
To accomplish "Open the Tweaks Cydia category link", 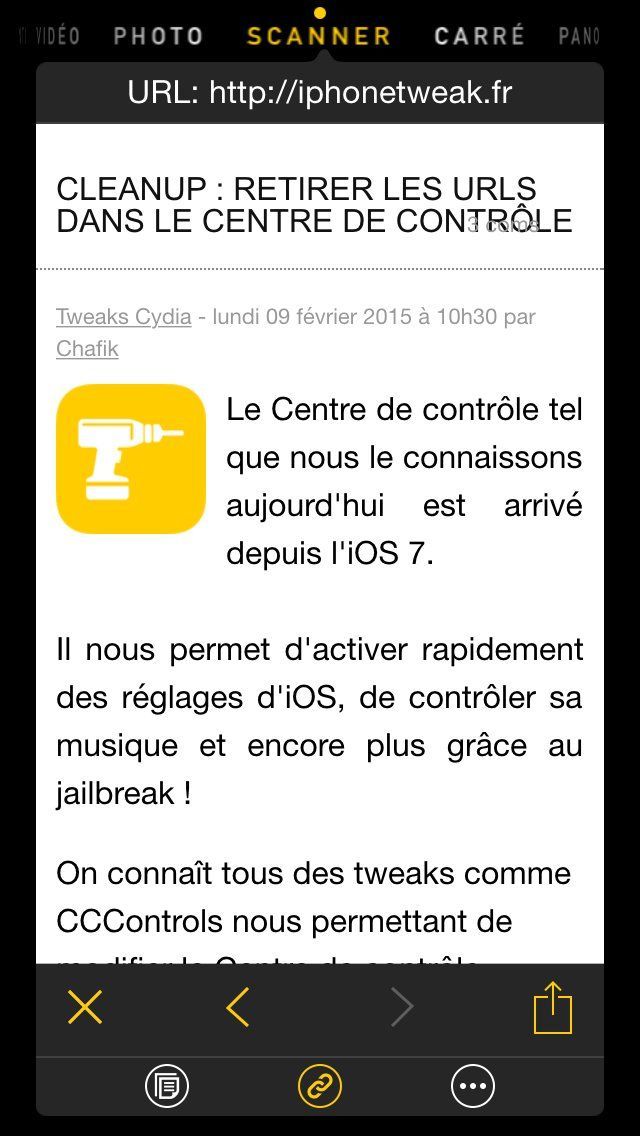I will click(123, 317).
